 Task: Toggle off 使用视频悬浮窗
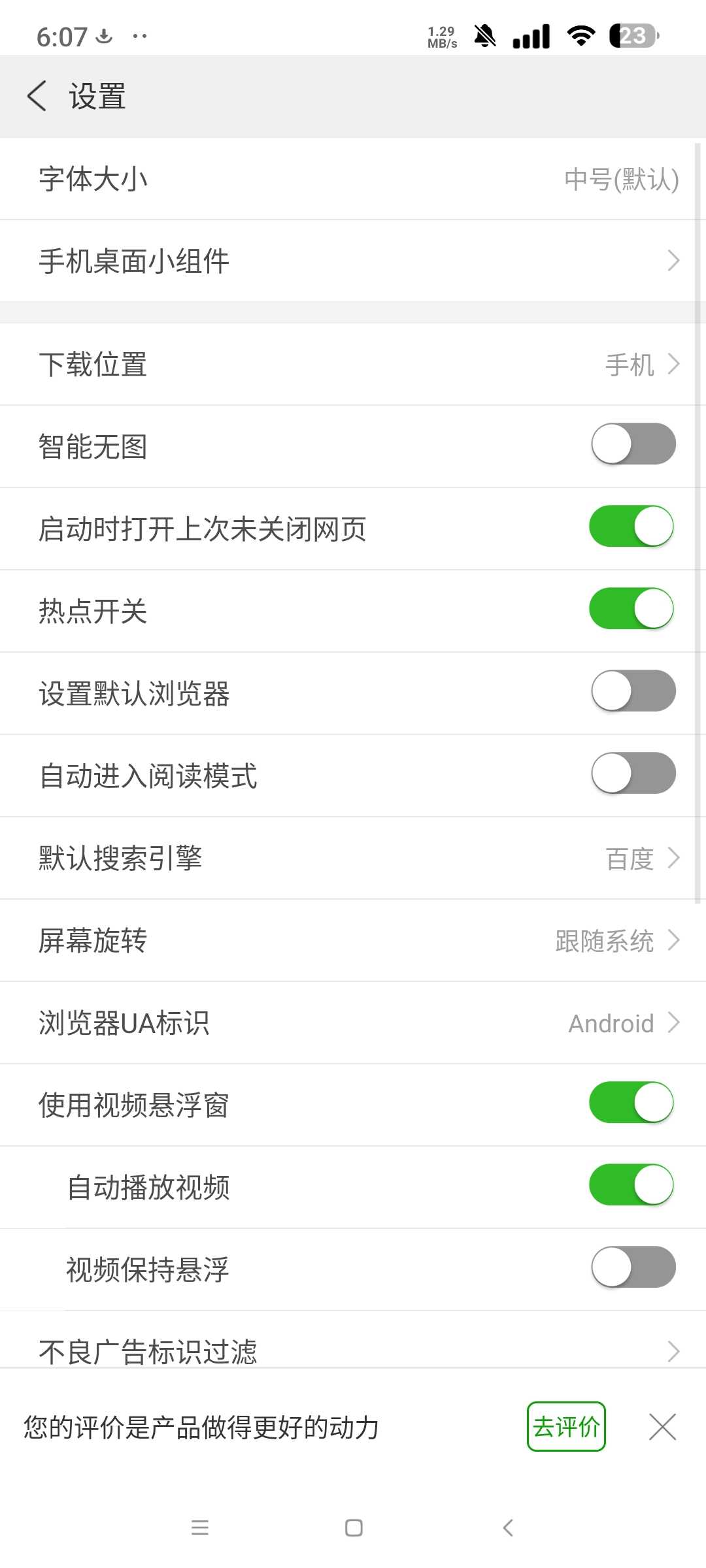click(x=631, y=1103)
